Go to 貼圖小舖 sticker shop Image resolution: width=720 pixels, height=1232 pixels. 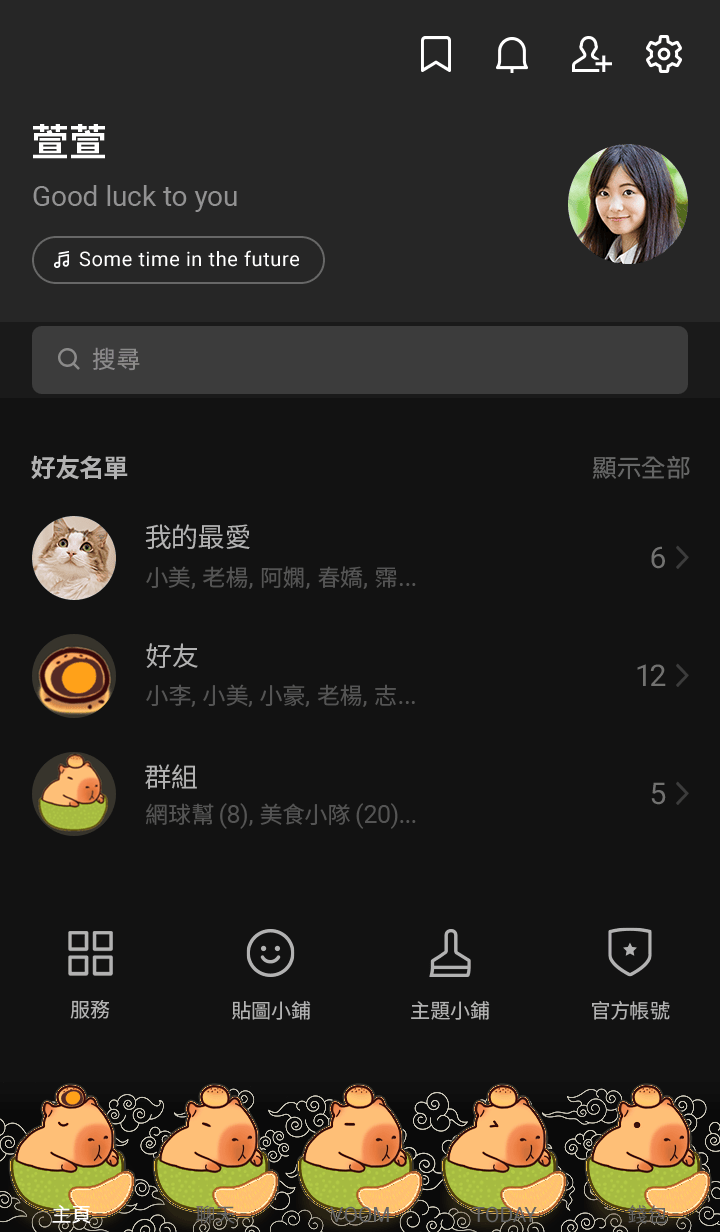pyautogui.click(x=270, y=973)
